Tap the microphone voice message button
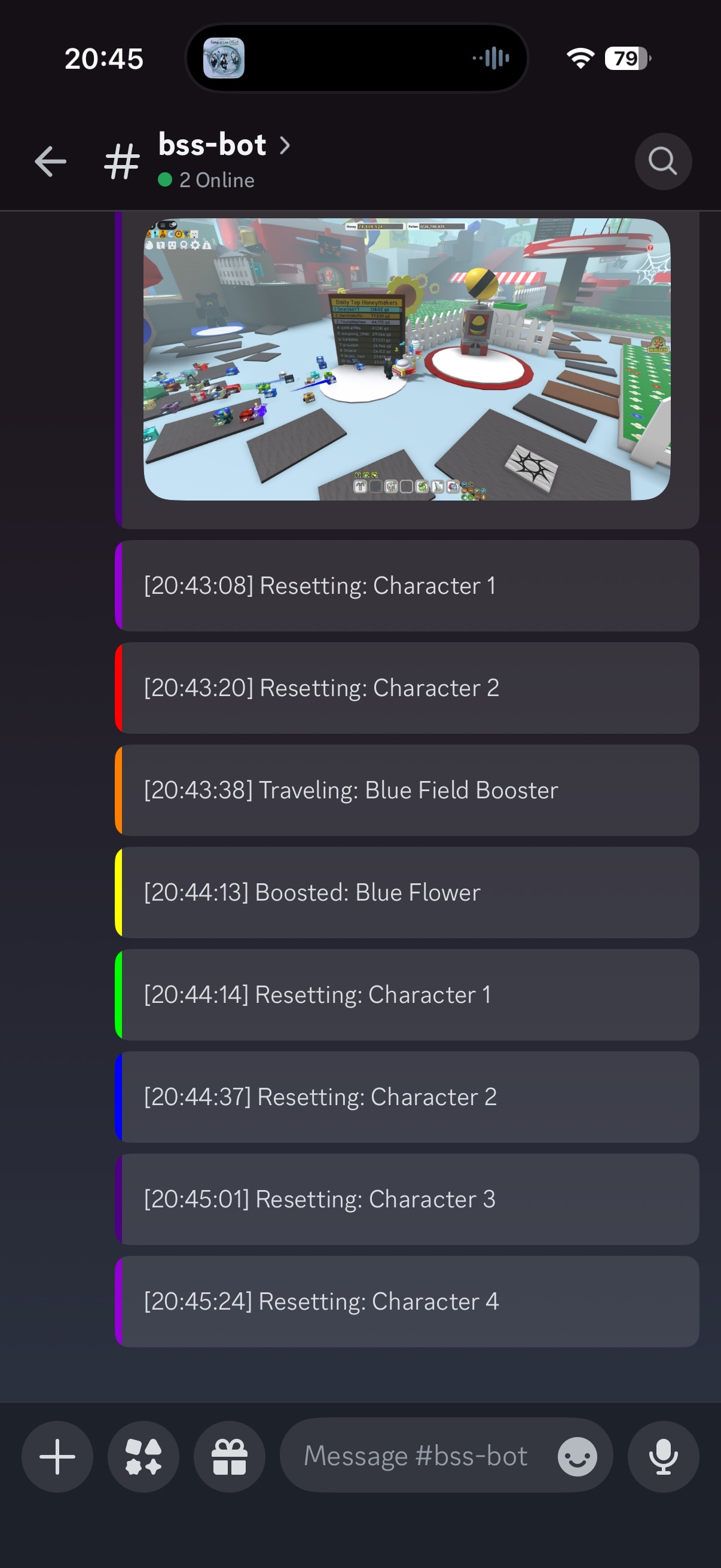 point(662,1456)
